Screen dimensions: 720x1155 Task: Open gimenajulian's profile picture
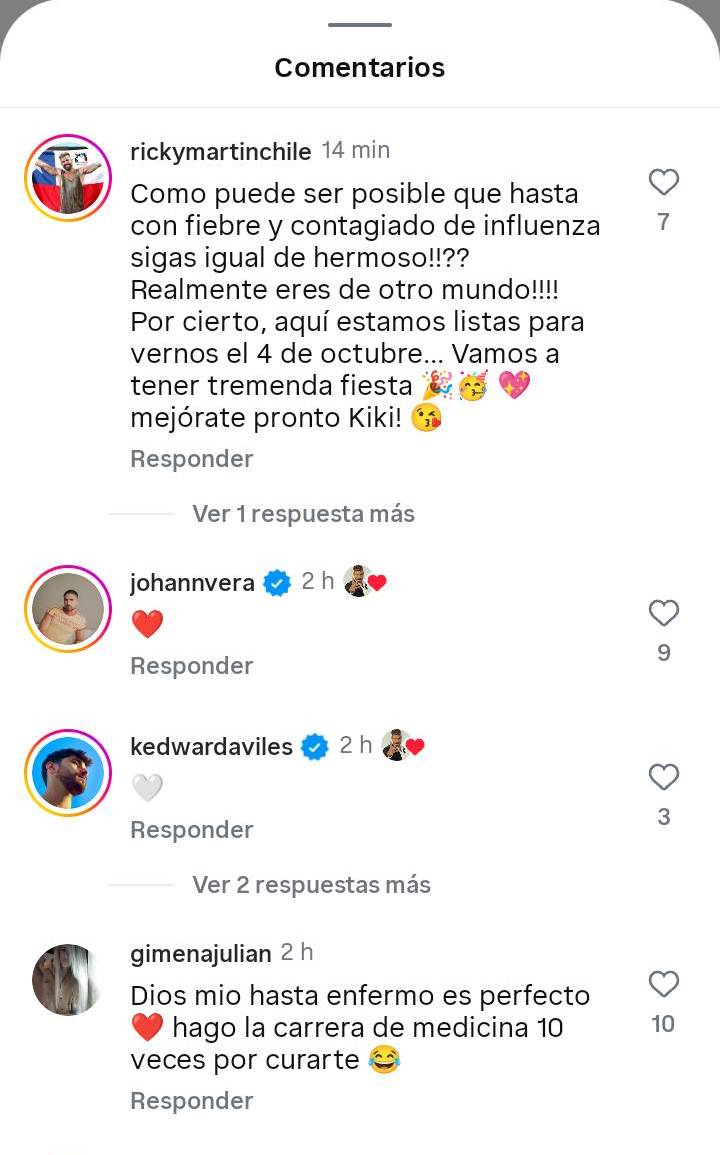point(68,980)
